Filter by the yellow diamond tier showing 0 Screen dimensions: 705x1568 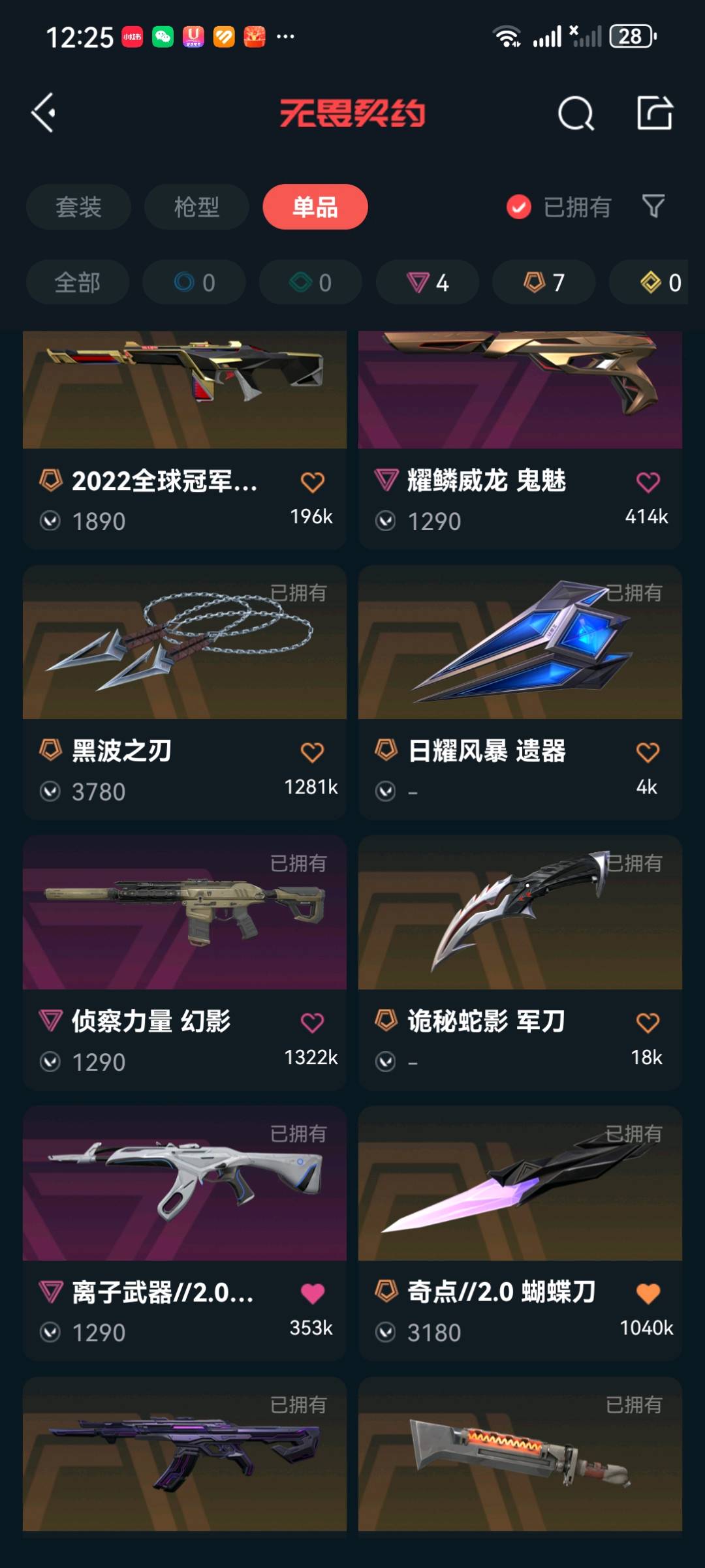coord(659,283)
